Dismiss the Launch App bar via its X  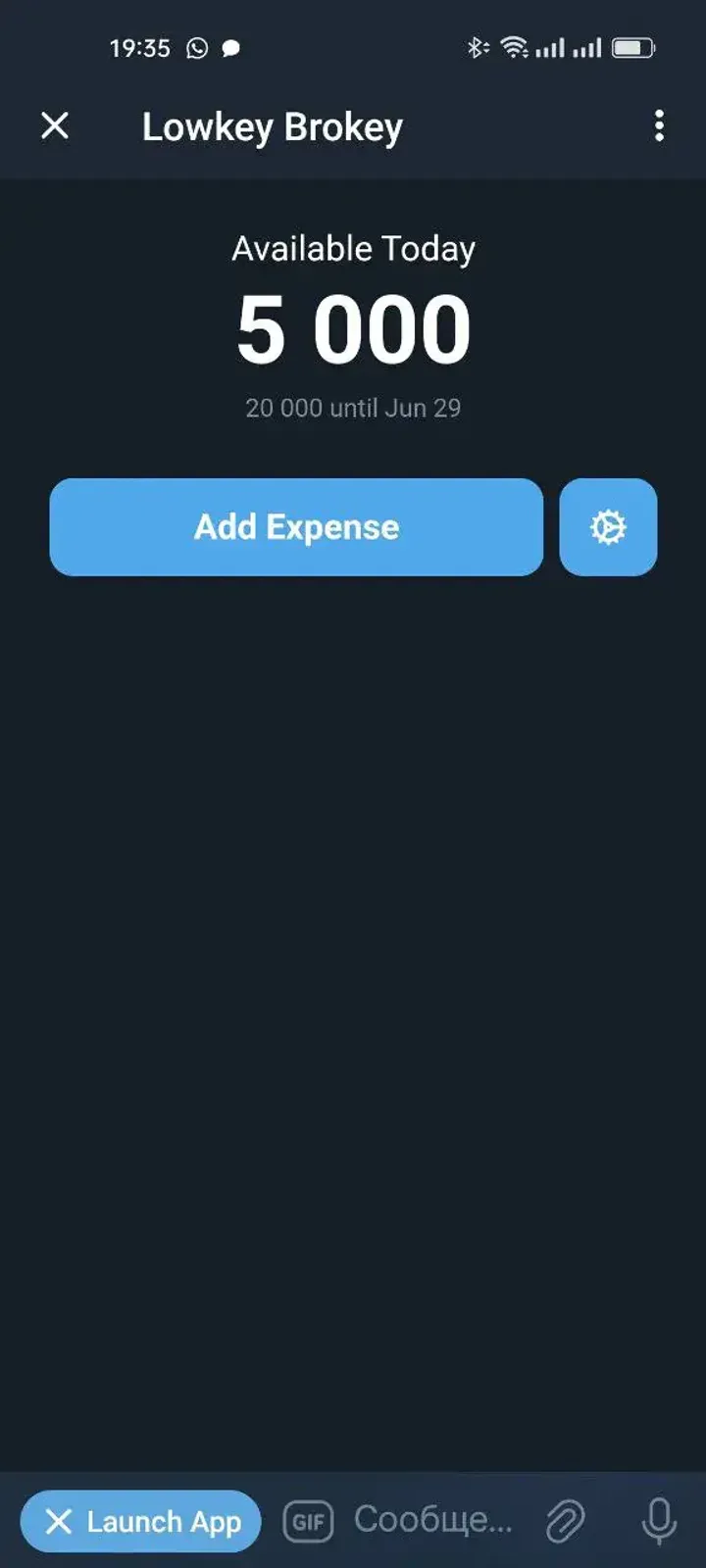point(59,1521)
